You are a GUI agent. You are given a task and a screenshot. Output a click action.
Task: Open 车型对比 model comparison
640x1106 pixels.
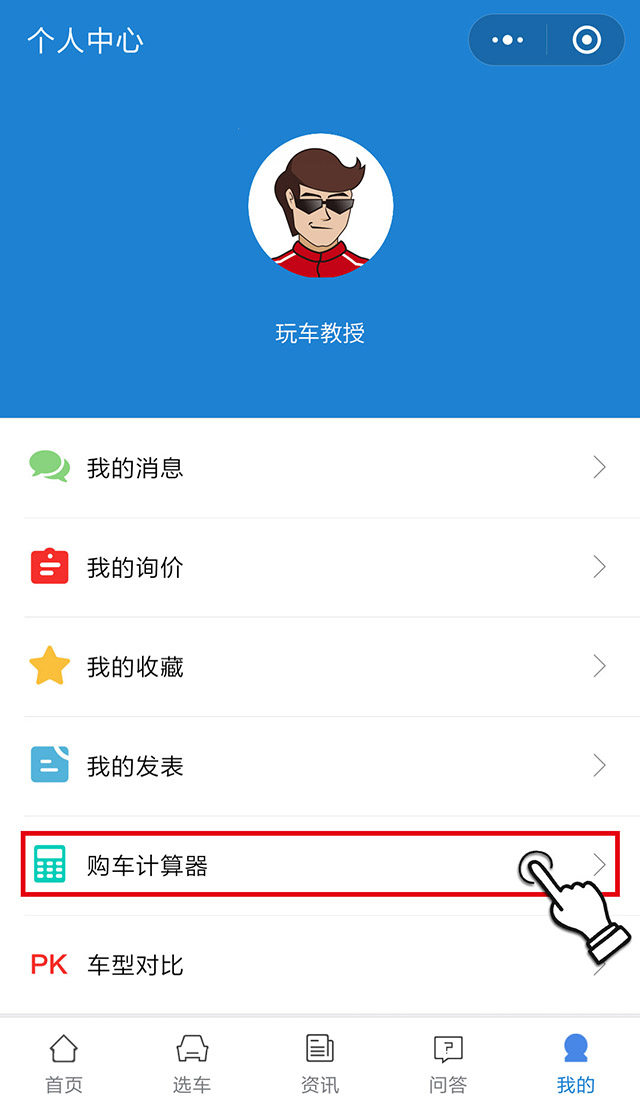pos(300,965)
